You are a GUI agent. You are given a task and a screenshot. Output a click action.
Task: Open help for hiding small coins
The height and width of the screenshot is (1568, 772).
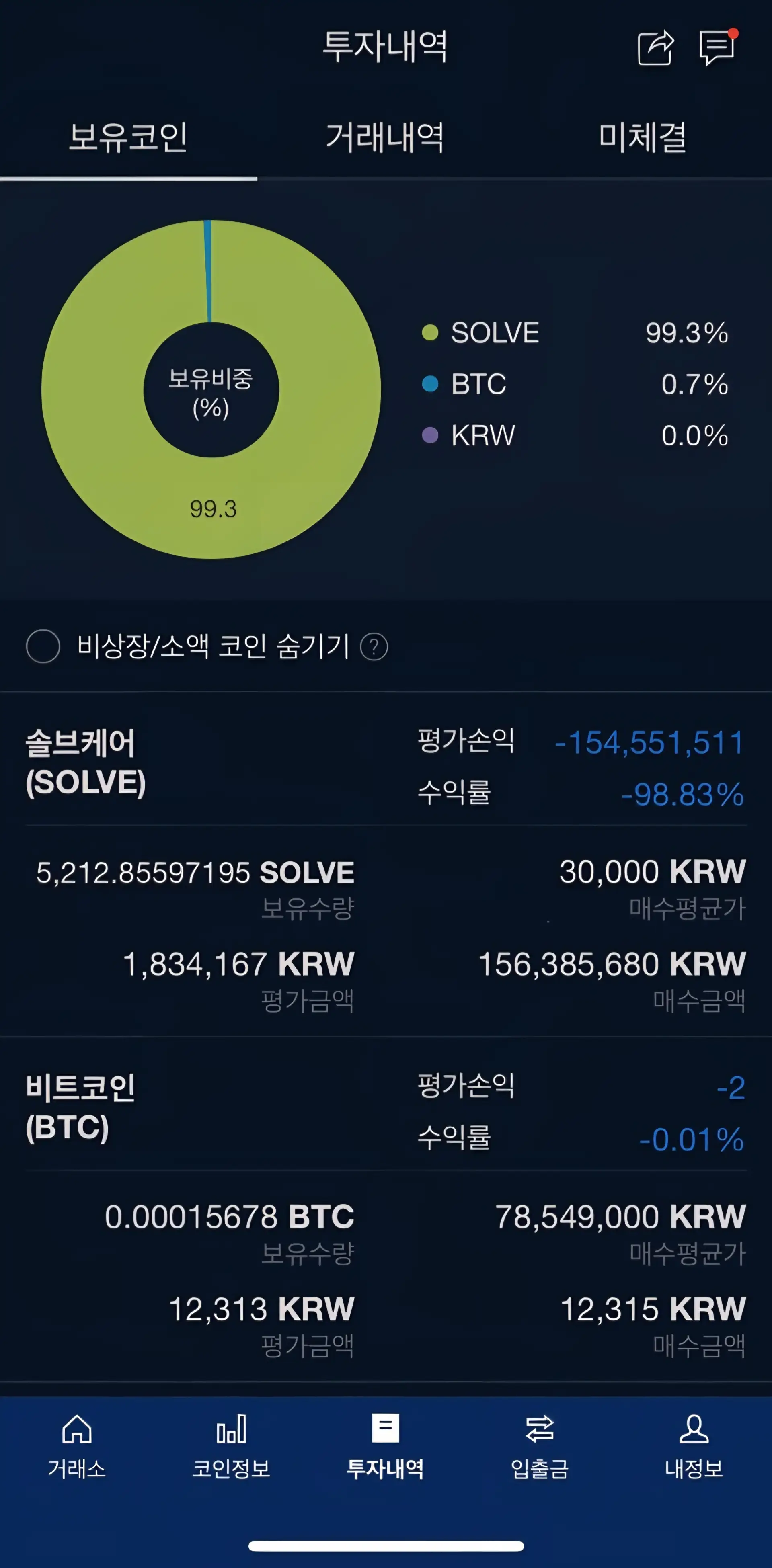[374, 646]
